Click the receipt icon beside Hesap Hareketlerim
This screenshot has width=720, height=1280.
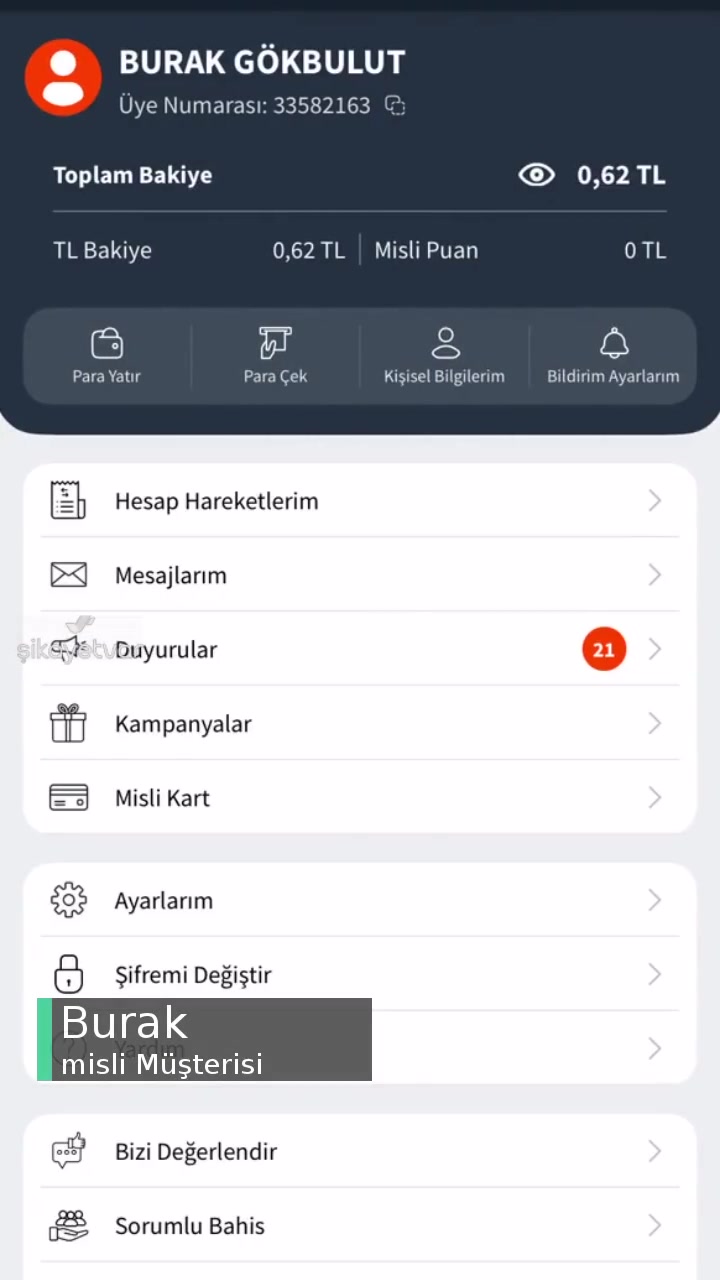click(68, 500)
